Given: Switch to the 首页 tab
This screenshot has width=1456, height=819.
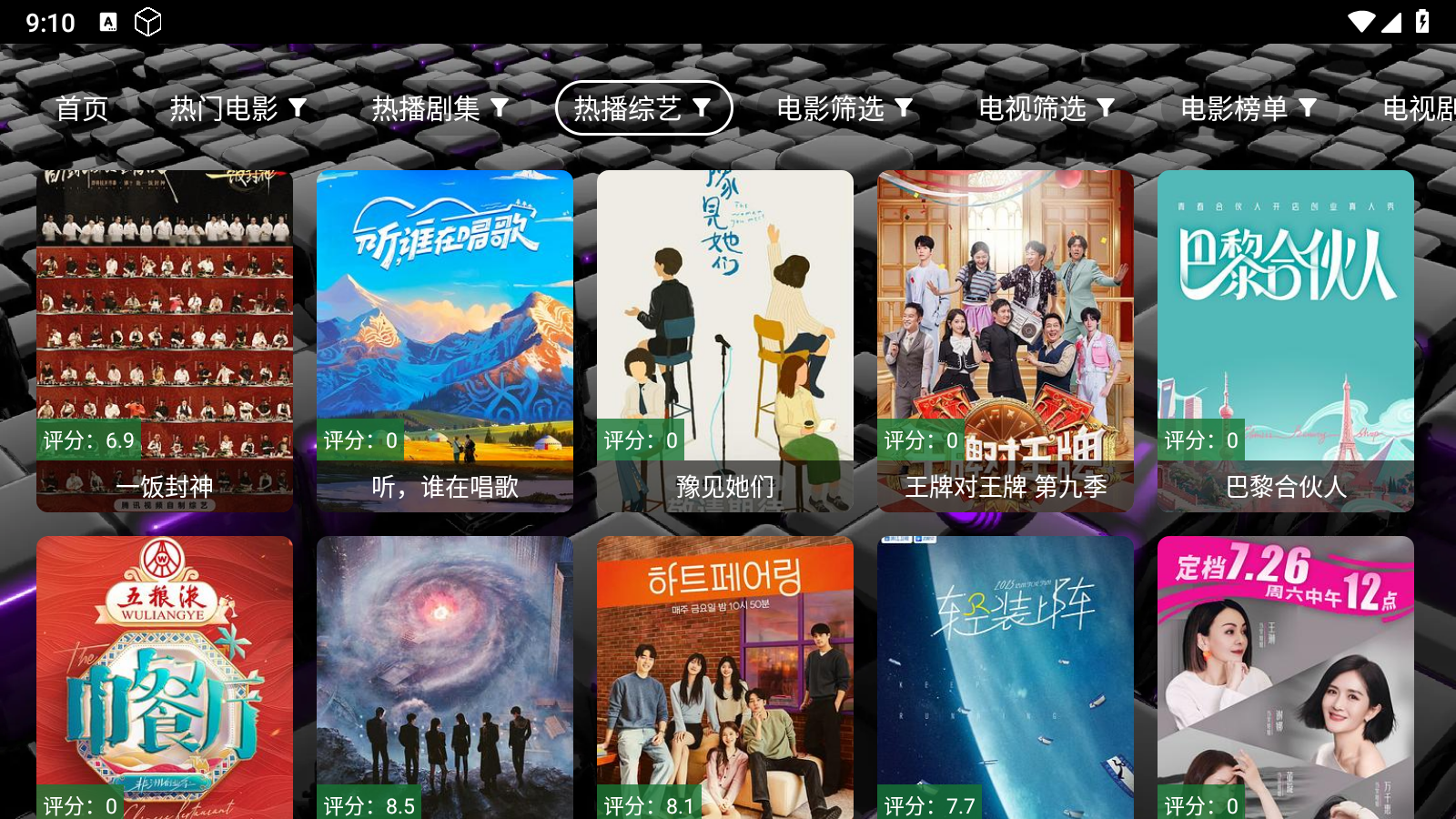Looking at the screenshot, I should point(82,108).
